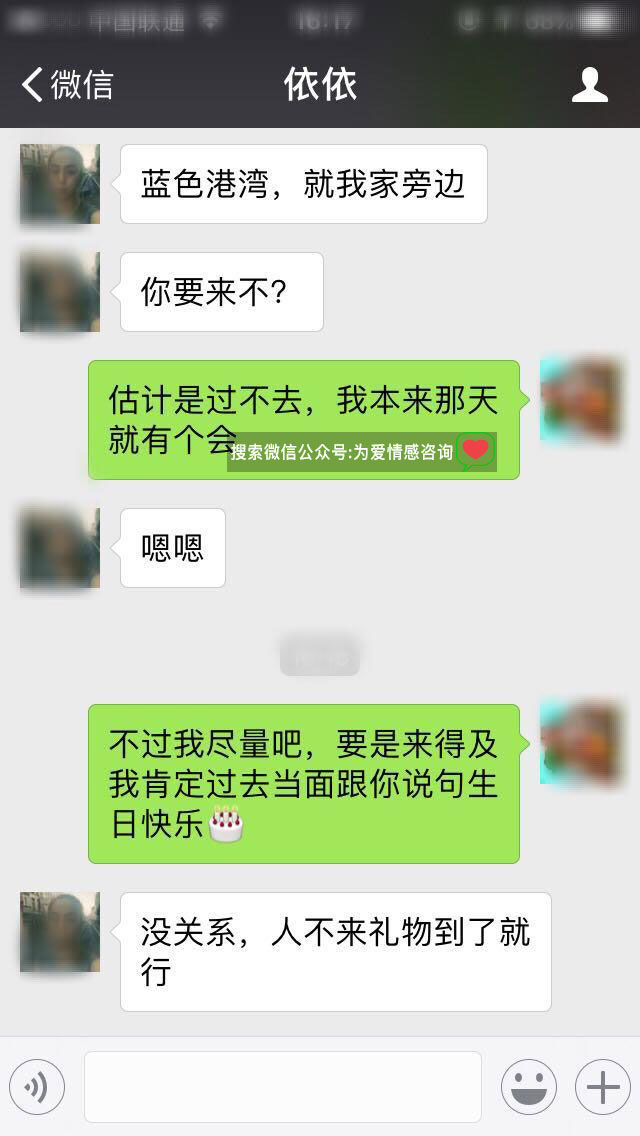This screenshot has width=640, height=1136.
Task: Focus the message text field
Action: [283, 1087]
